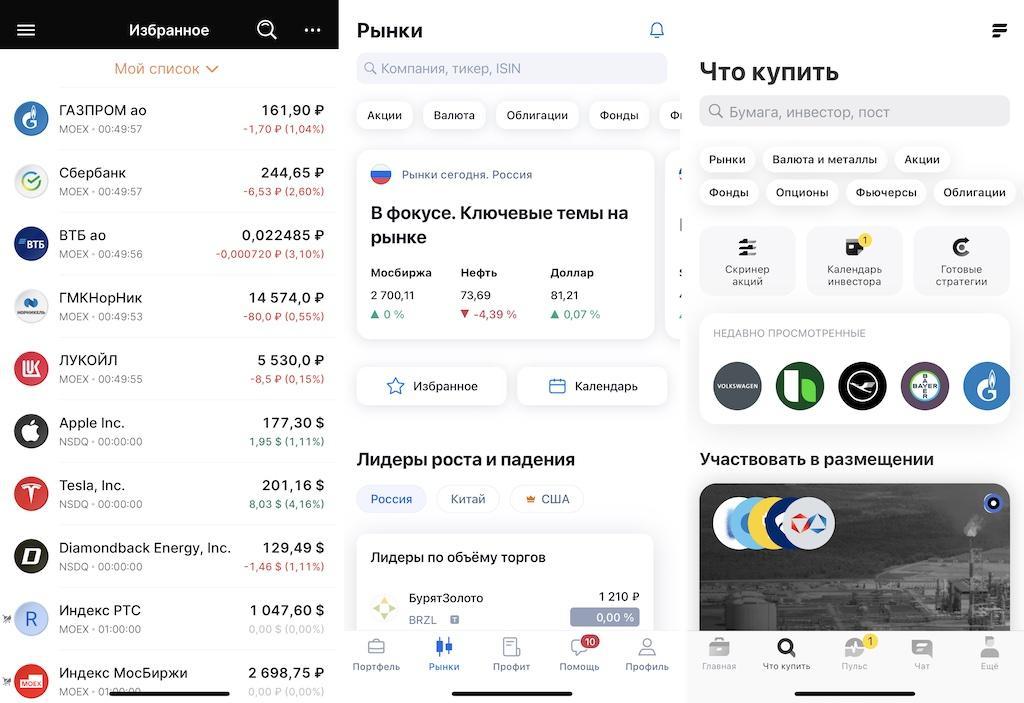This screenshot has height=703, width=1024.
Task: Expand the Мой список dropdown
Action: [166, 69]
